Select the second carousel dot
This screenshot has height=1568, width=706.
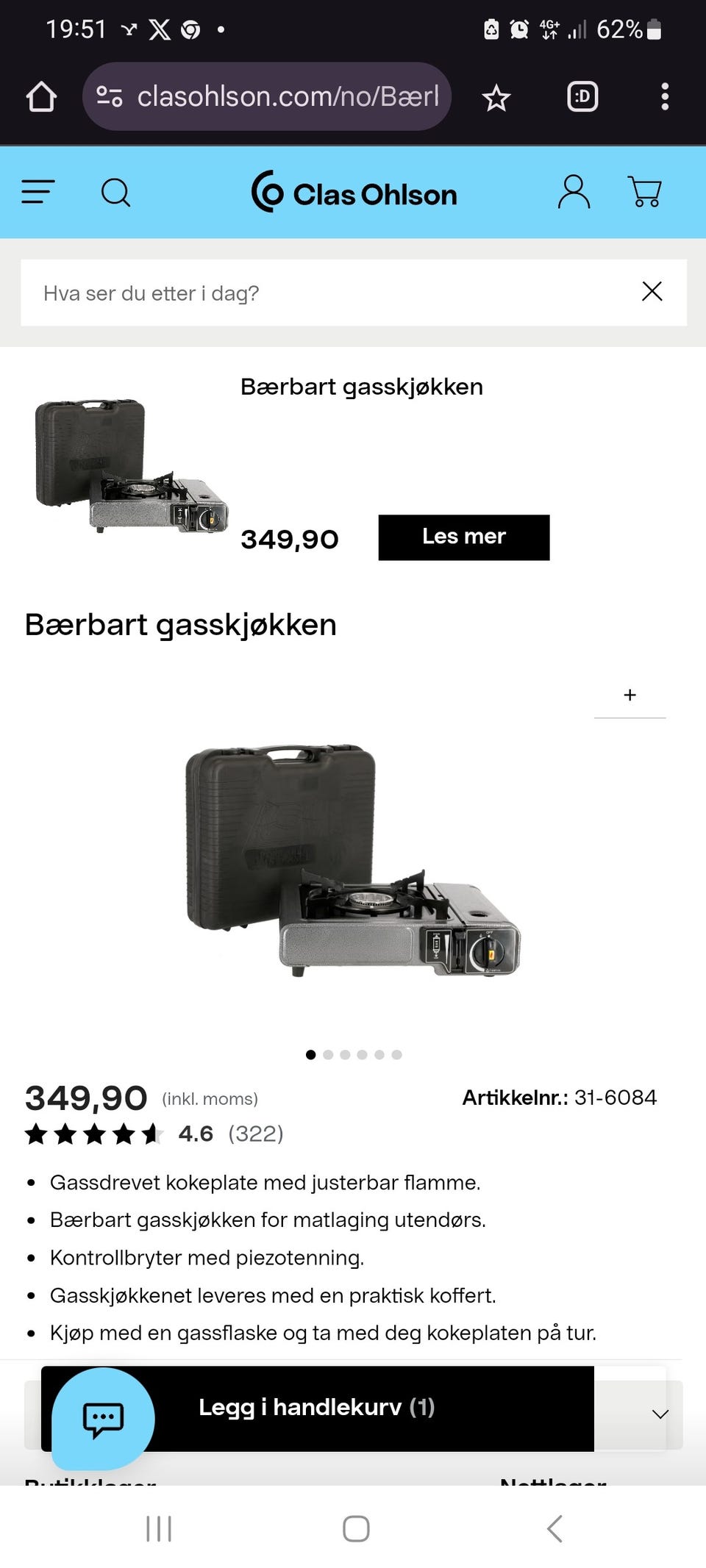coord(329,1053)
